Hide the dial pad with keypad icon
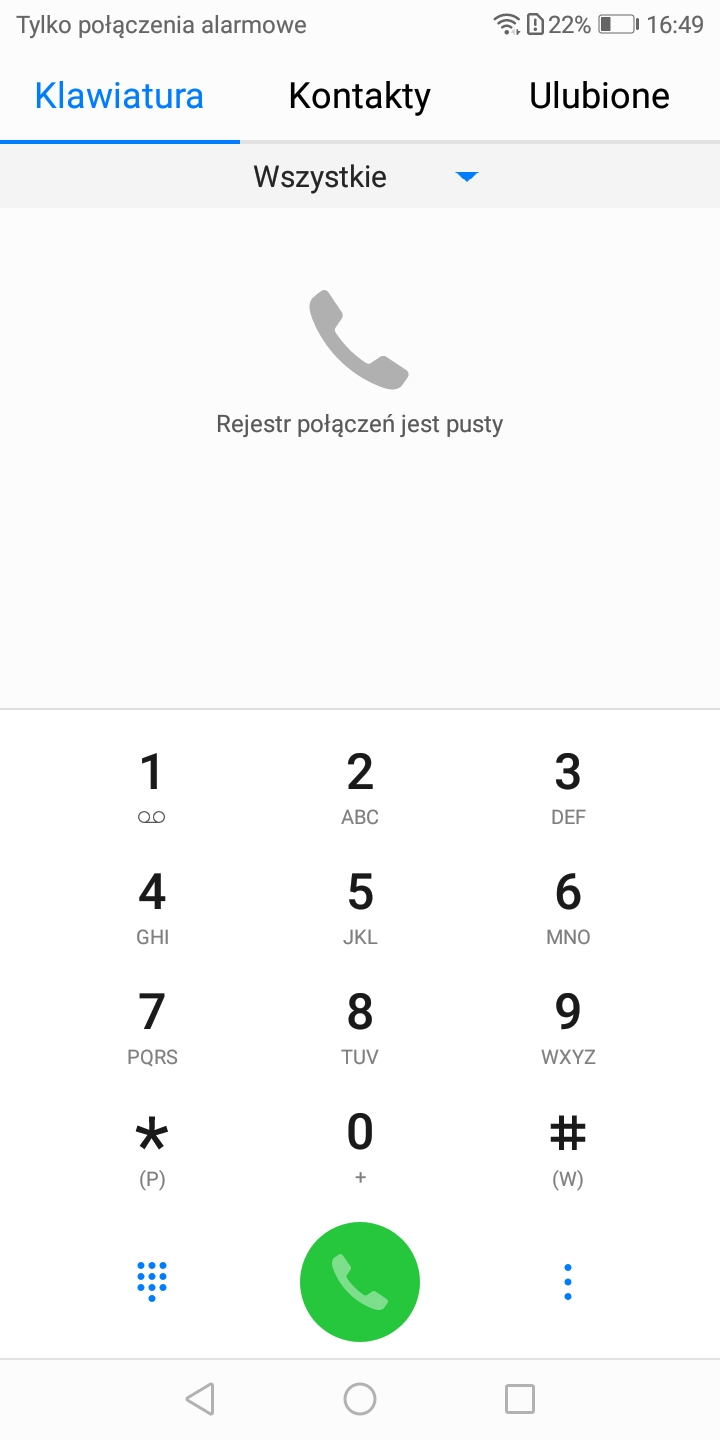Screen dimensions: 720x1440 pos(152,1281)
